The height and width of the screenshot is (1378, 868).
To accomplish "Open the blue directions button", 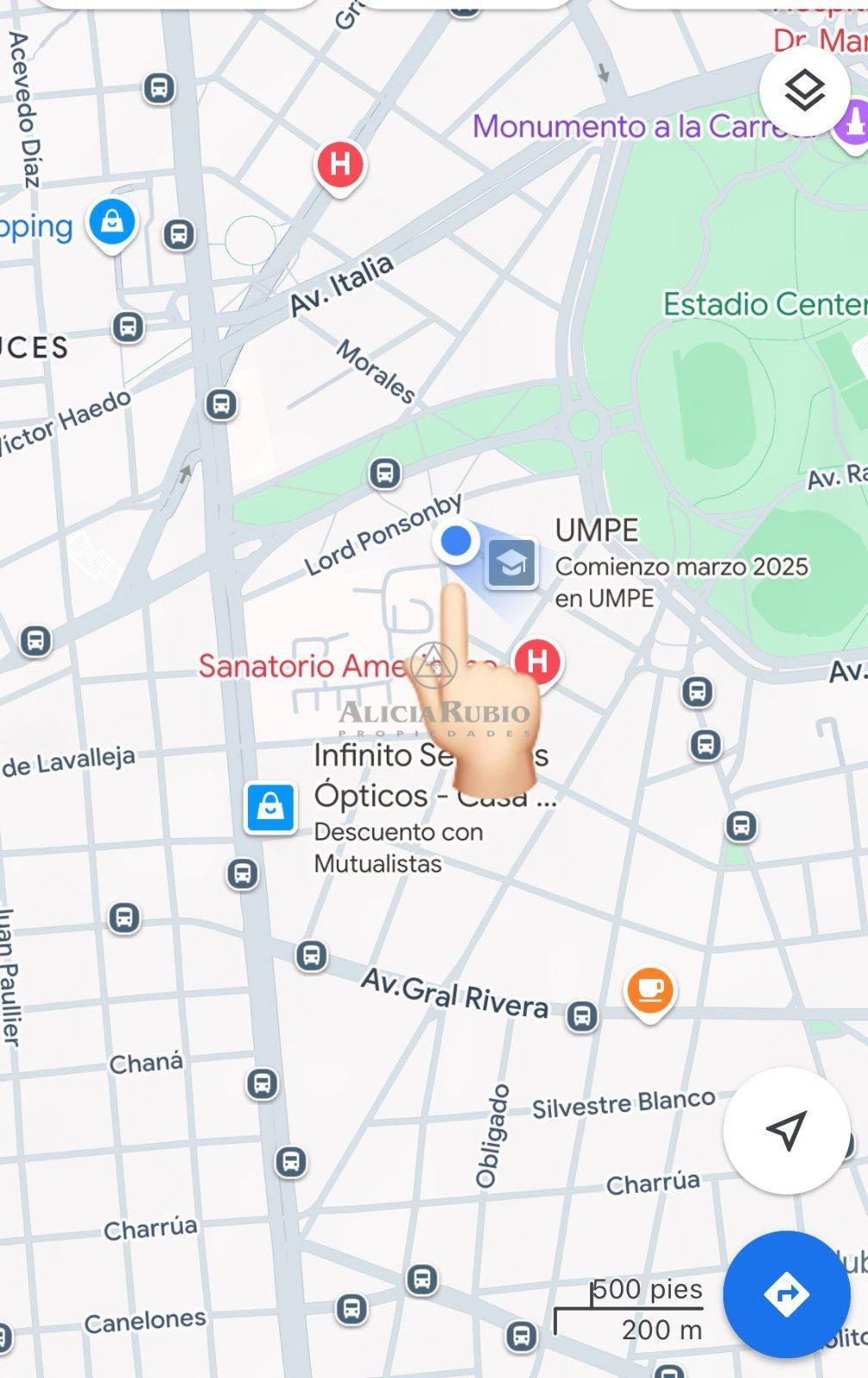I will point(786,1294).
